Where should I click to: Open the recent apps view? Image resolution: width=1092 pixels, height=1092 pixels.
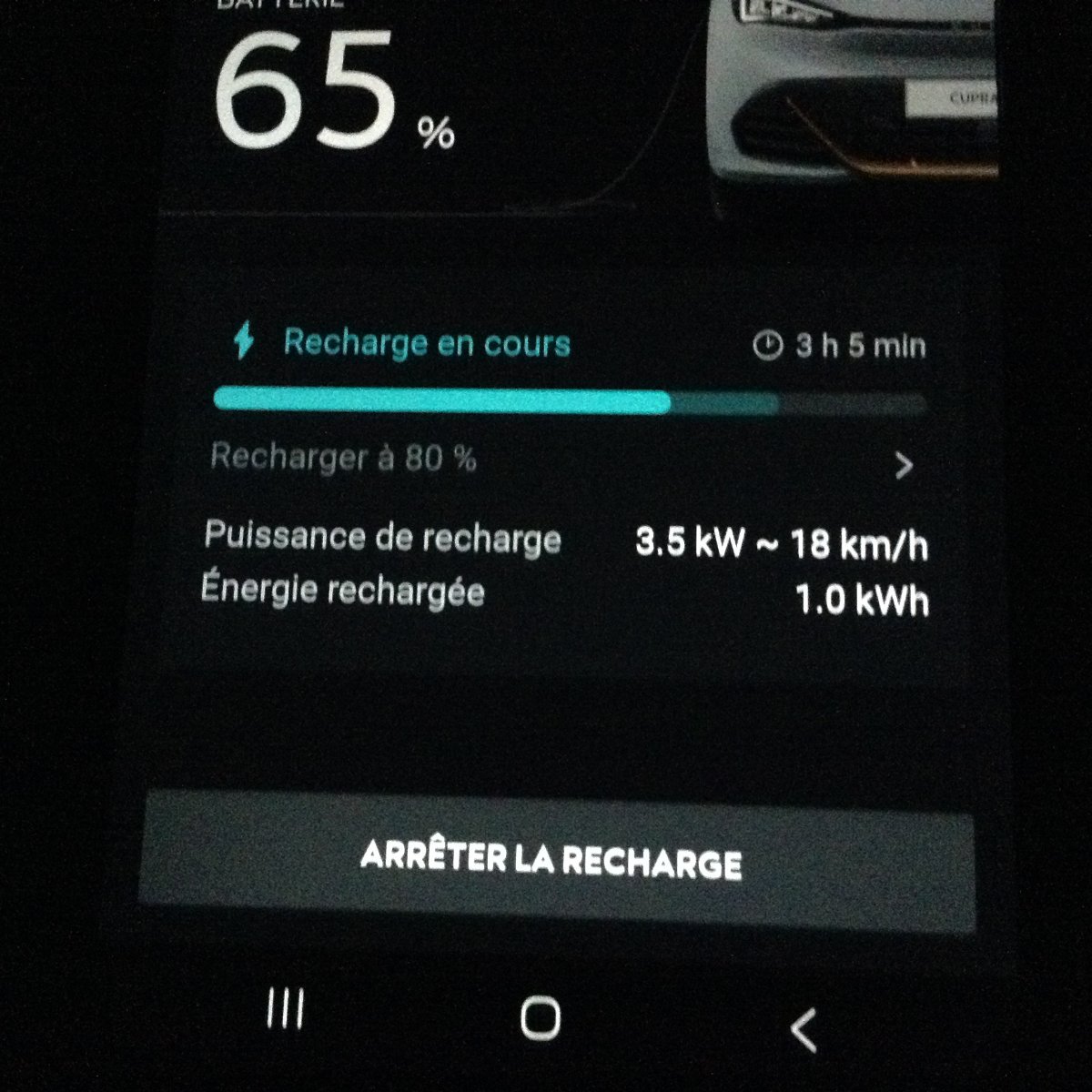click(x=286, y=1009)
